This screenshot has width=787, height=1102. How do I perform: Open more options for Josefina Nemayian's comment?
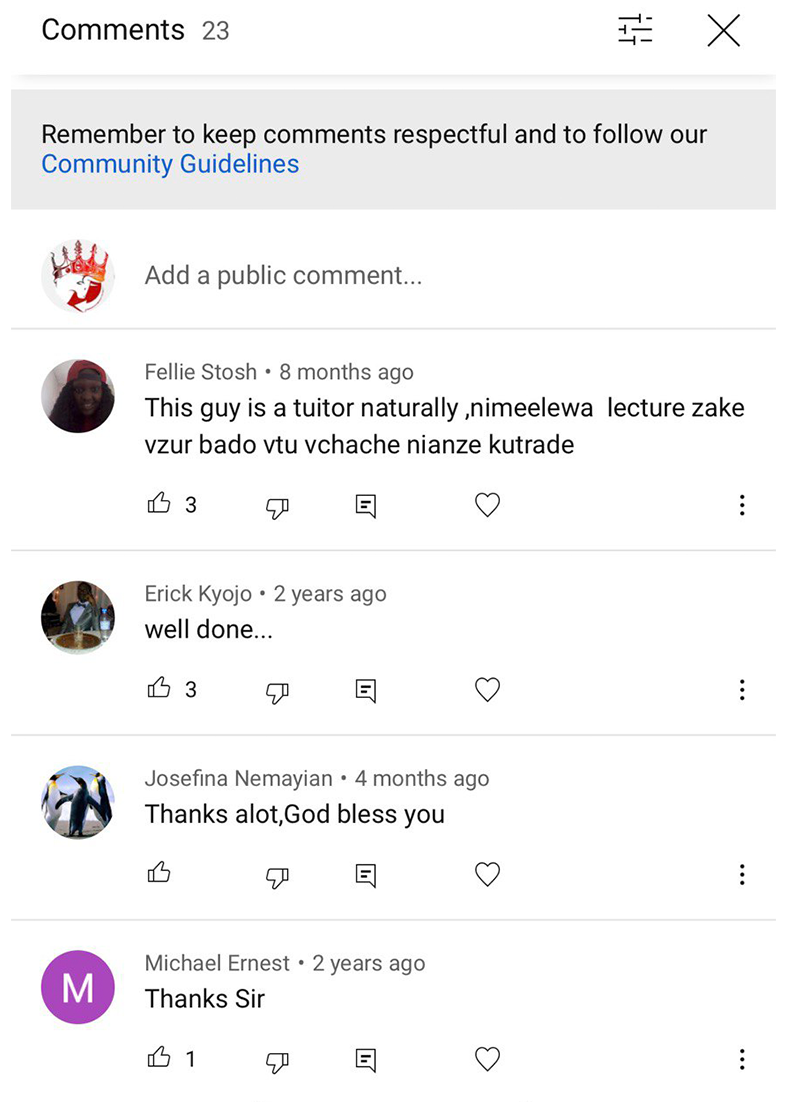[x=742, y=875]
